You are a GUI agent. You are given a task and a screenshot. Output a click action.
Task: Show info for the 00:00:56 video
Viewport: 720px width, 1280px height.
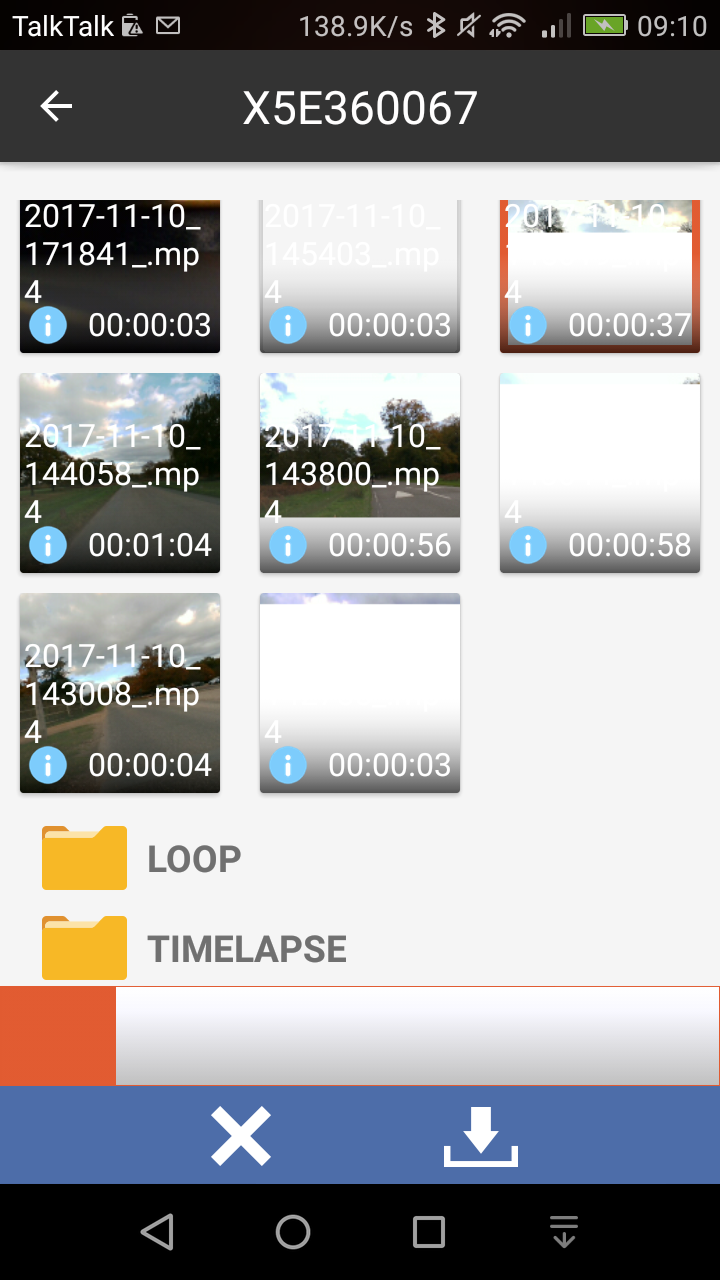point(288,545)
